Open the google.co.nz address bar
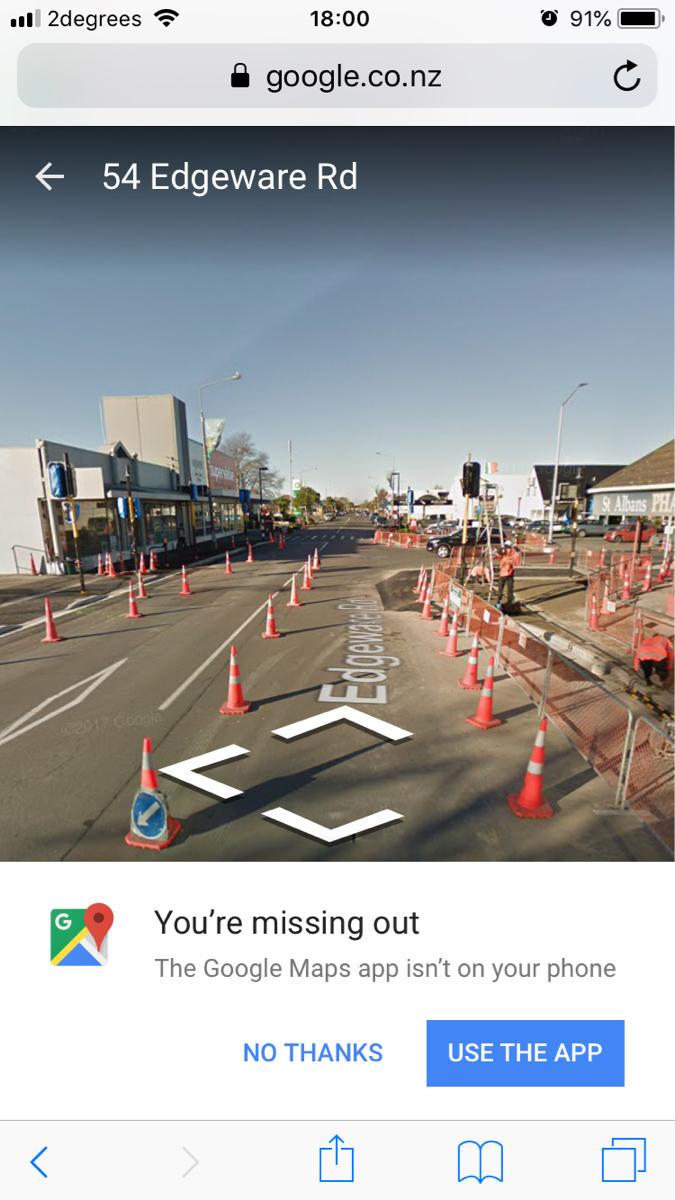Image resolution: width=675 pixels, height=1200 pixels. (336, 77)
